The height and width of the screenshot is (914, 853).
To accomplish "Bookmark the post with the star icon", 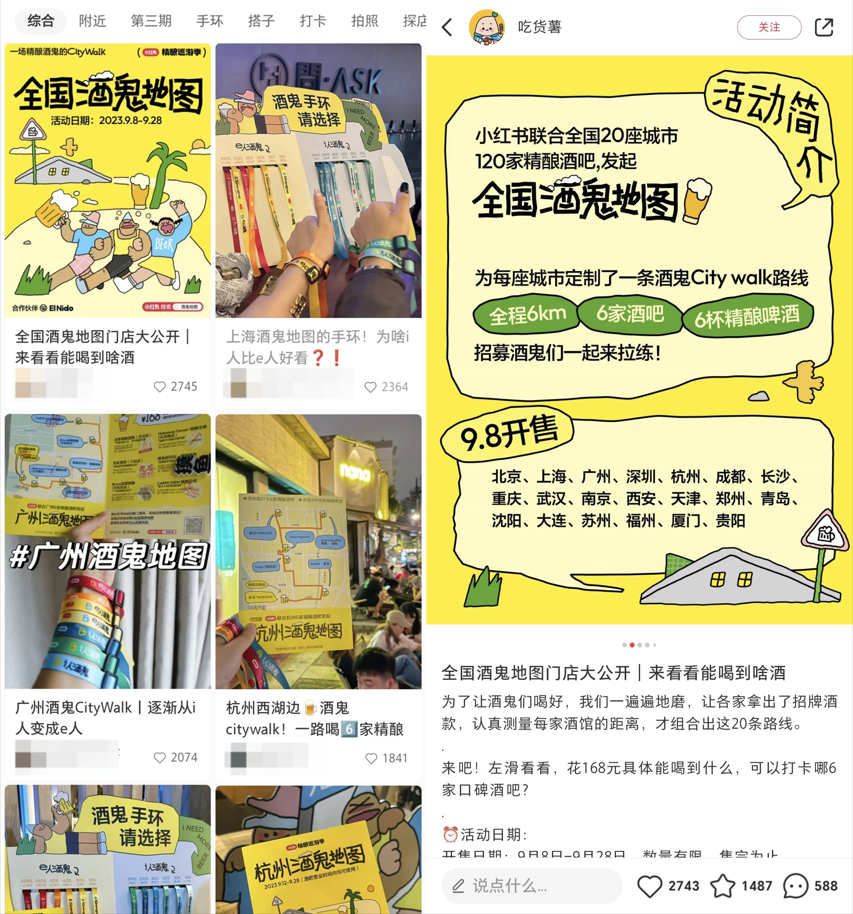I will coord(722,886).
